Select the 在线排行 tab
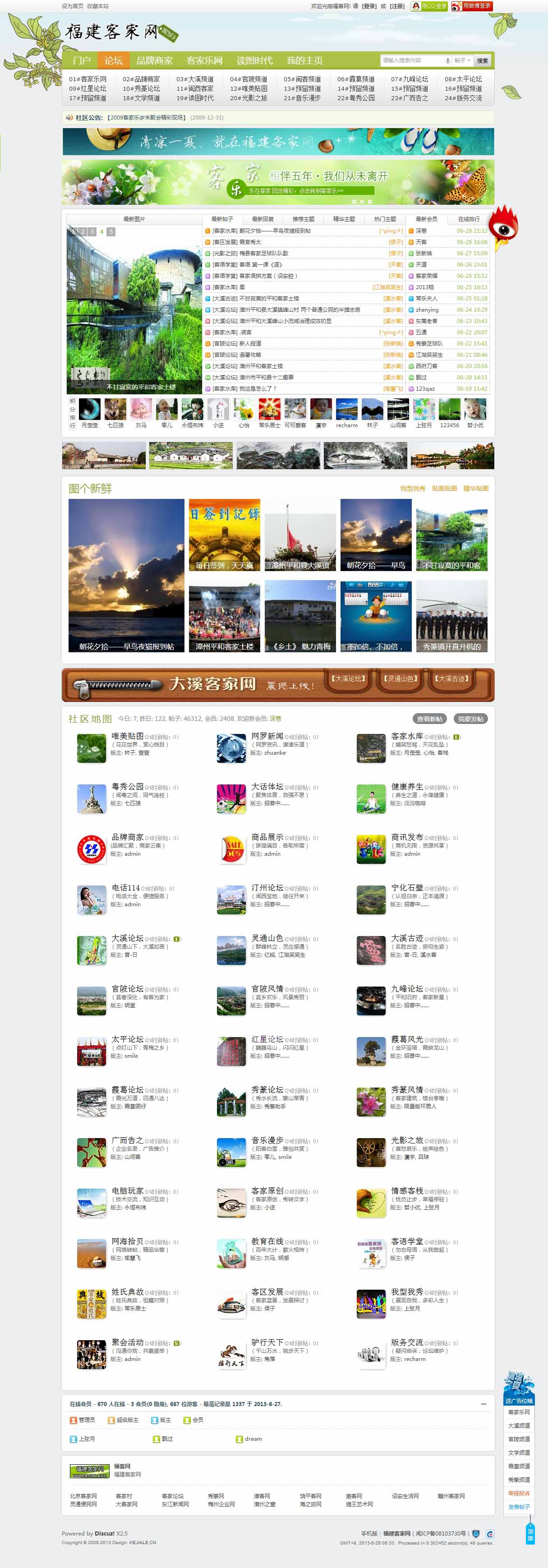548x1568 pixels. pyautogui.click(x=468, y=218)
